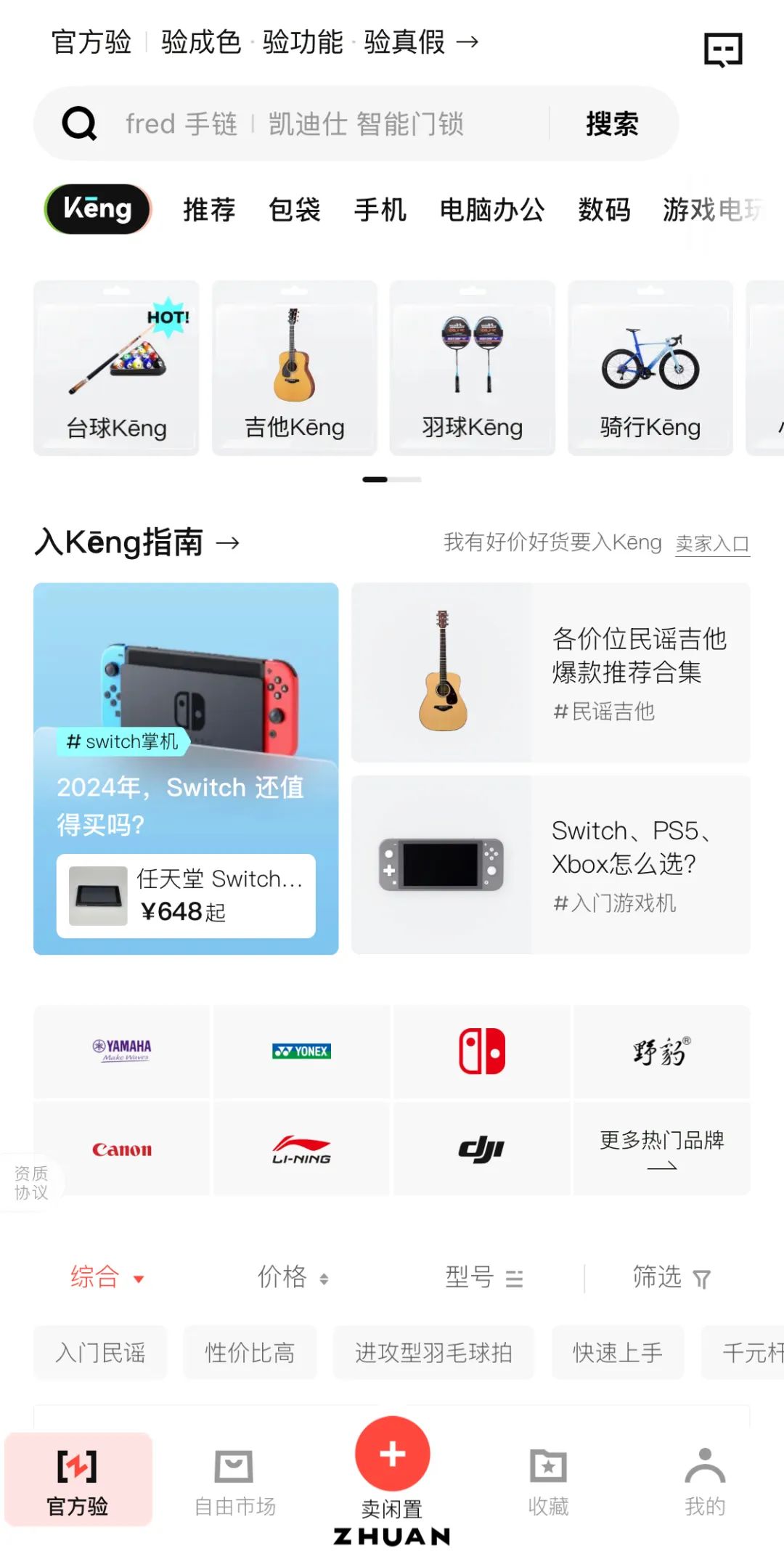Select the 进攻型羽毛球拍 chip

coord(433,1353)
